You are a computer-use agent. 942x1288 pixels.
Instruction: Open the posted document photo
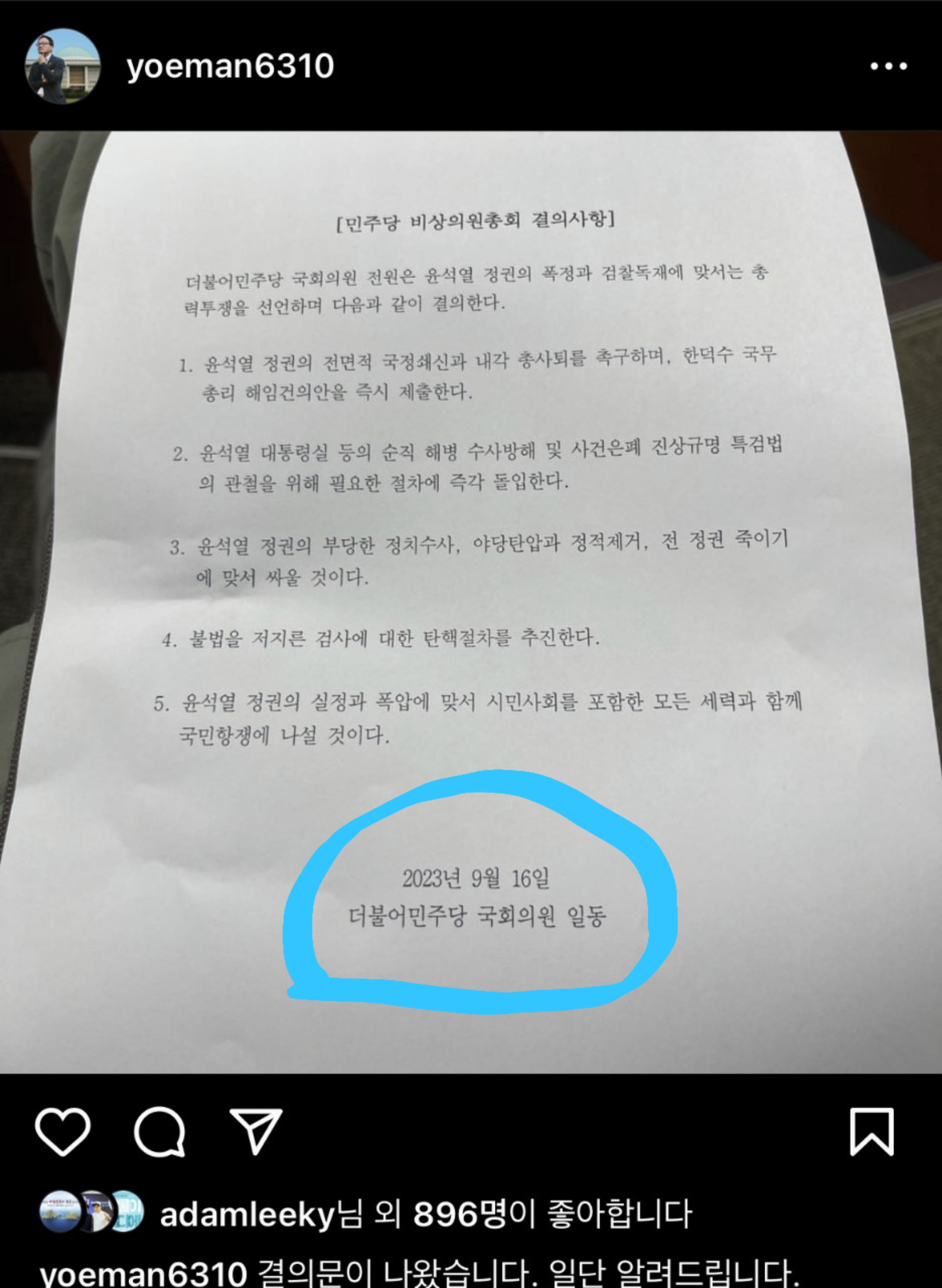pos(471,570)
